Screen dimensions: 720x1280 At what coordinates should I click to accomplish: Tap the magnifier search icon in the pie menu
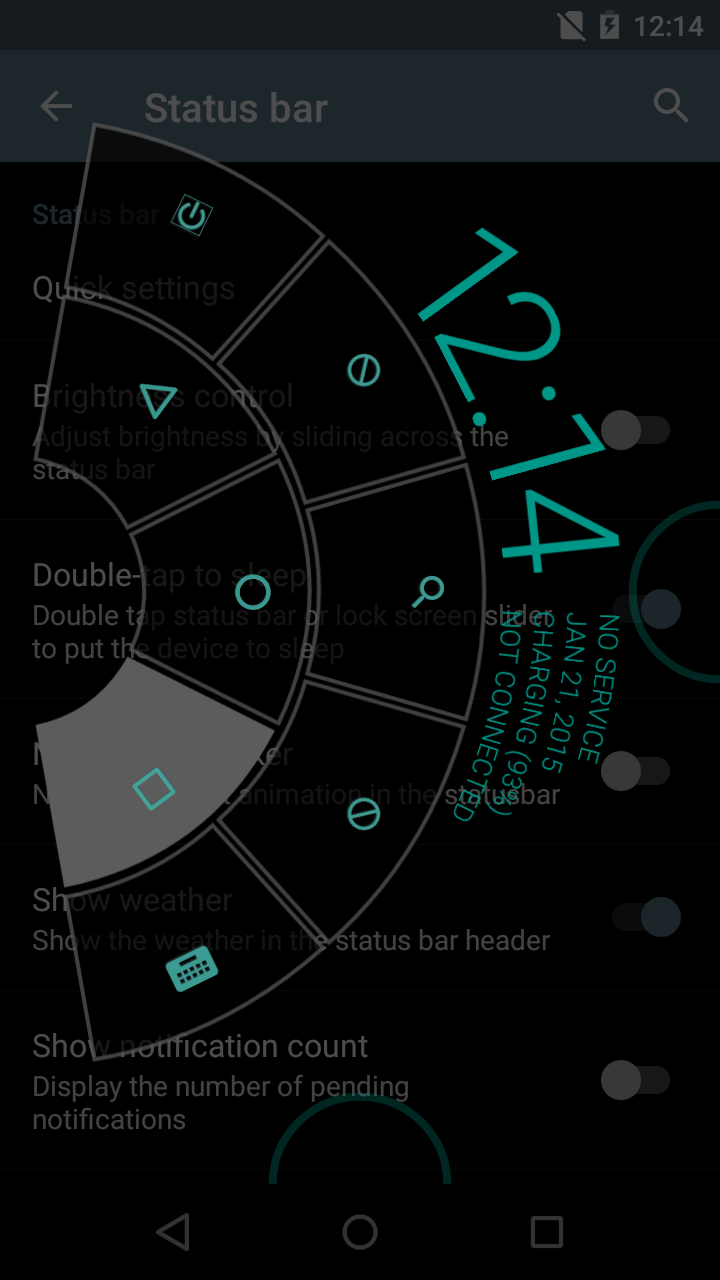[x=430, y=590]
